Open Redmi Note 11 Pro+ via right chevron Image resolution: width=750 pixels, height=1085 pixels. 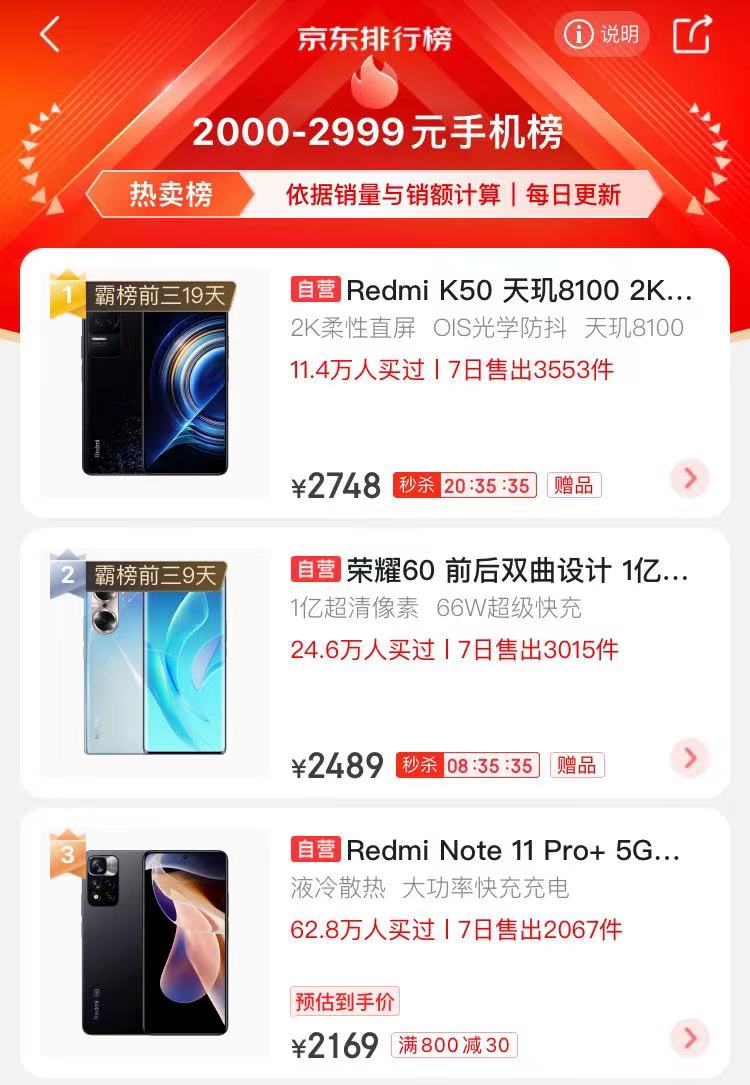[x=688, y=1038]
